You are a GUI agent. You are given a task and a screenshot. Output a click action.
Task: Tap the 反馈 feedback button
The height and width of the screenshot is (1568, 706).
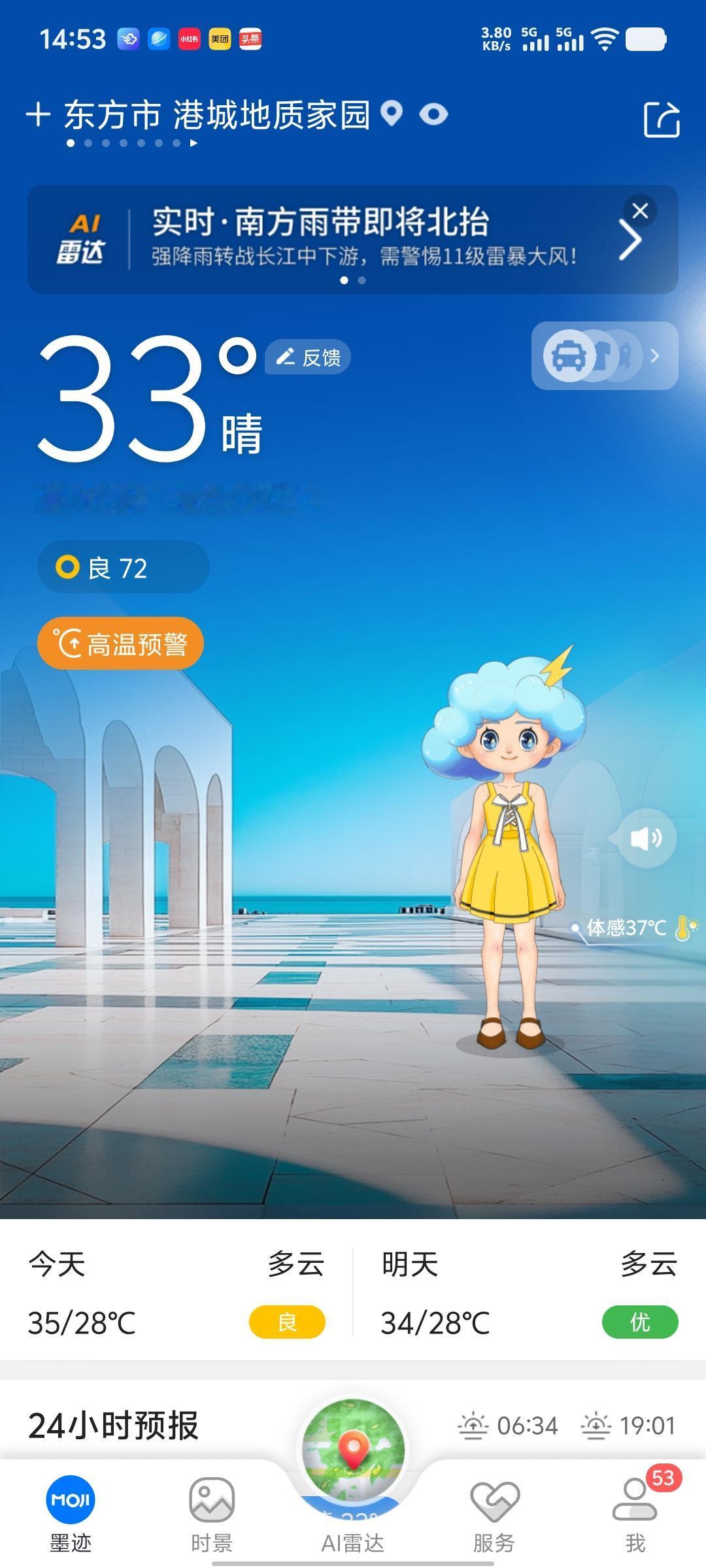point(308,357)
